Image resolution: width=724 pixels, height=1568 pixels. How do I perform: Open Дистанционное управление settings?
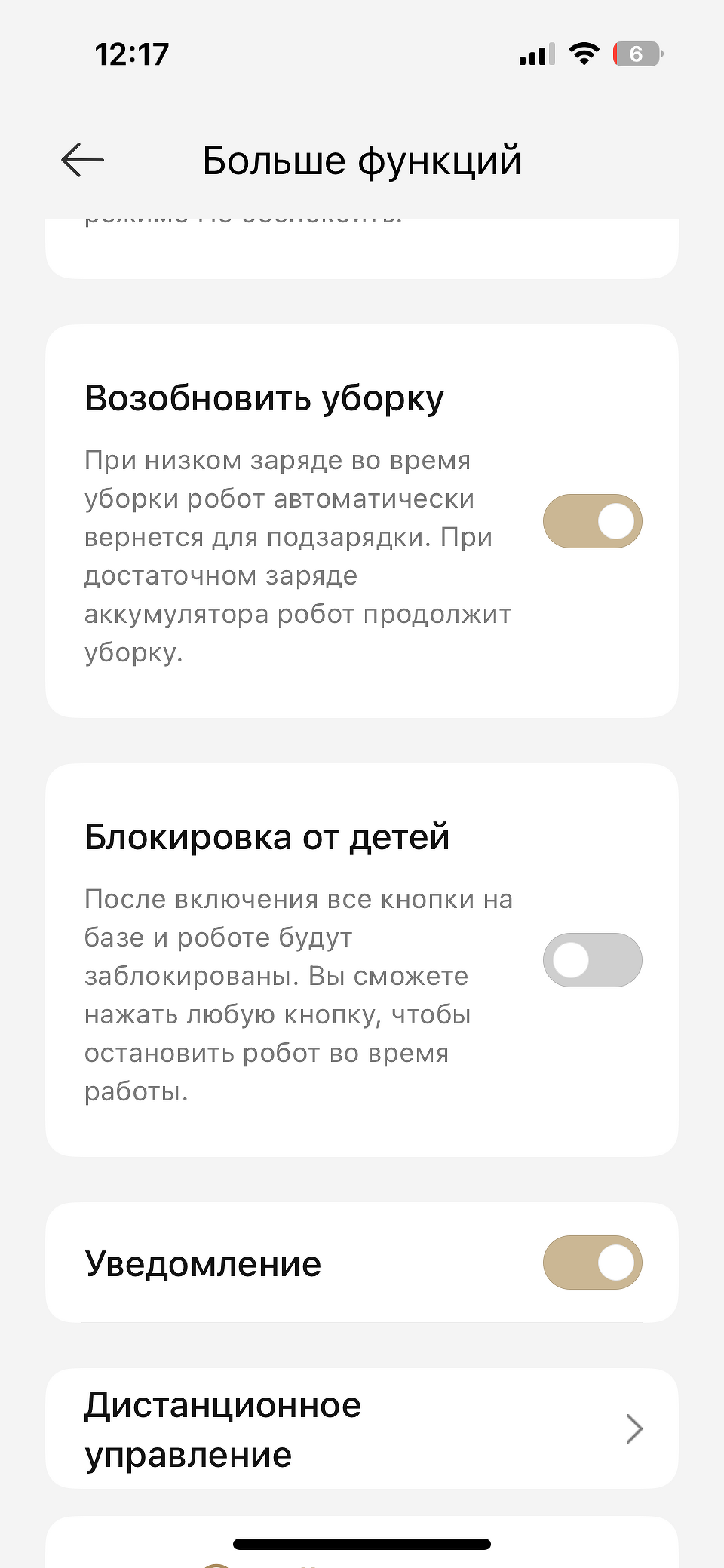click(362, 1428)
